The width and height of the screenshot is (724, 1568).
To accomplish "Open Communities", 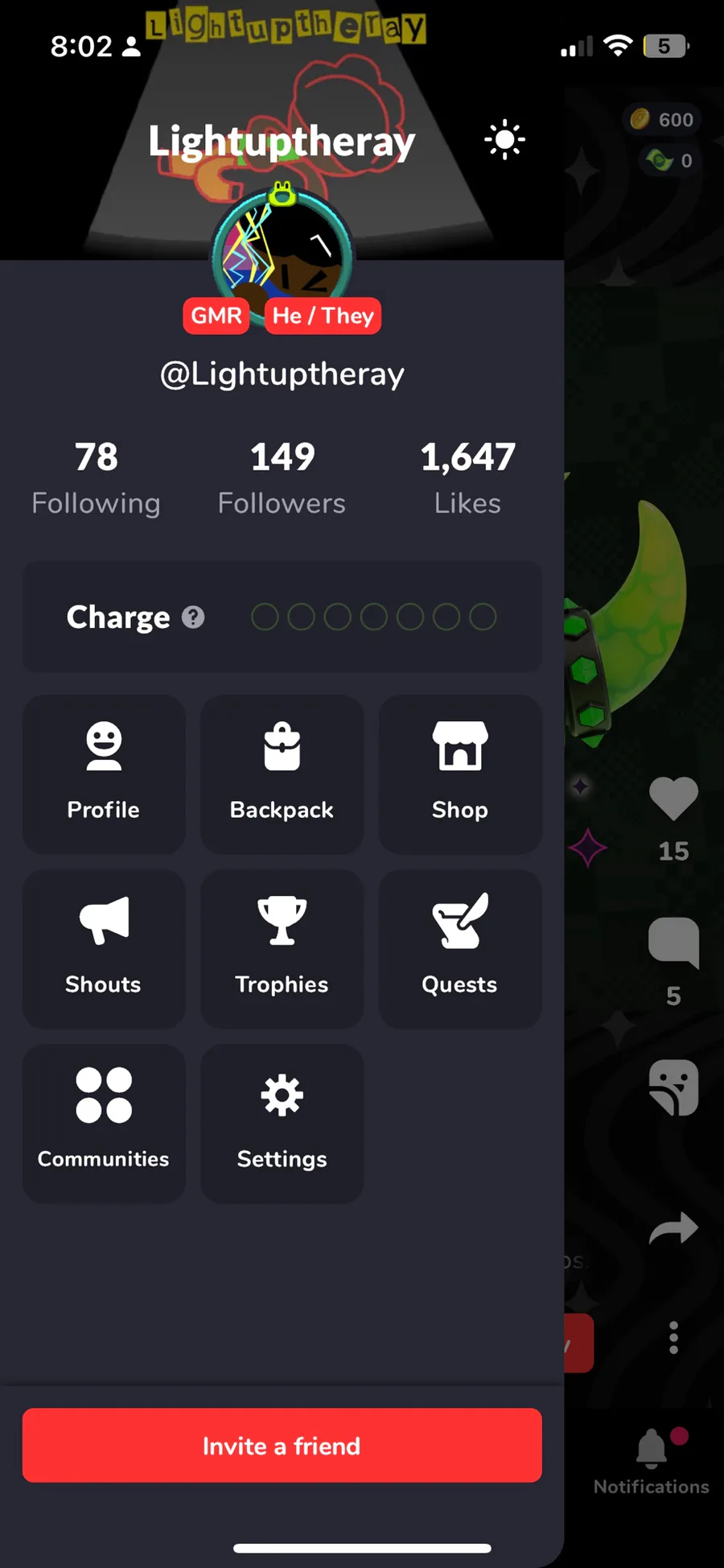I will coord(104,1123).
